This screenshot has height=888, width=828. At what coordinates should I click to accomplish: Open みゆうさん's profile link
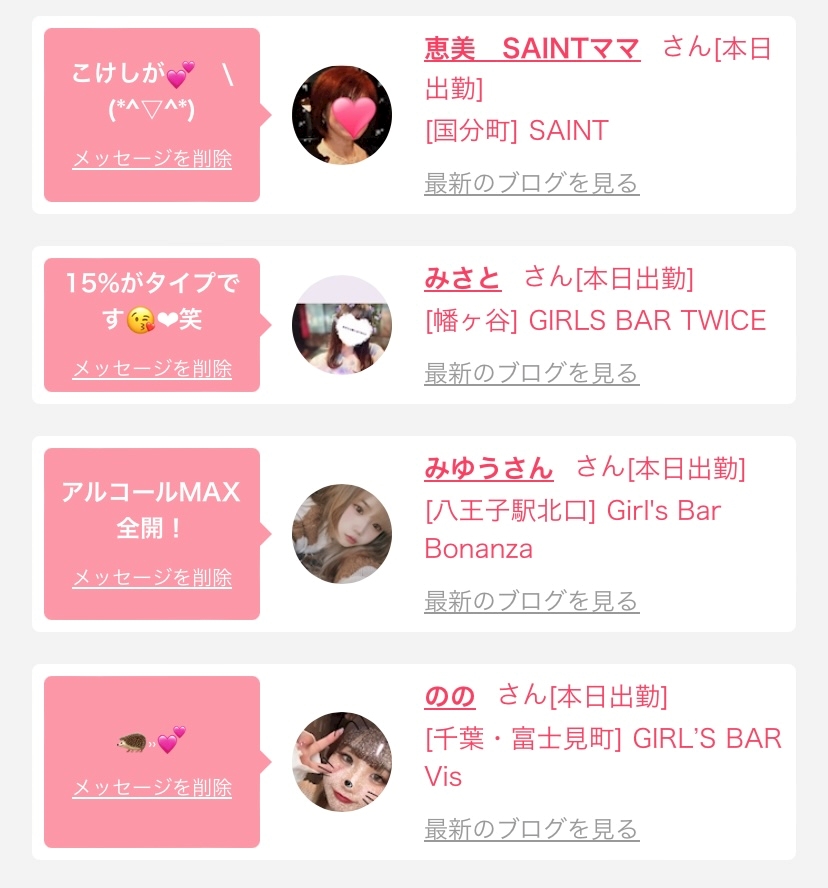(488, 468)
